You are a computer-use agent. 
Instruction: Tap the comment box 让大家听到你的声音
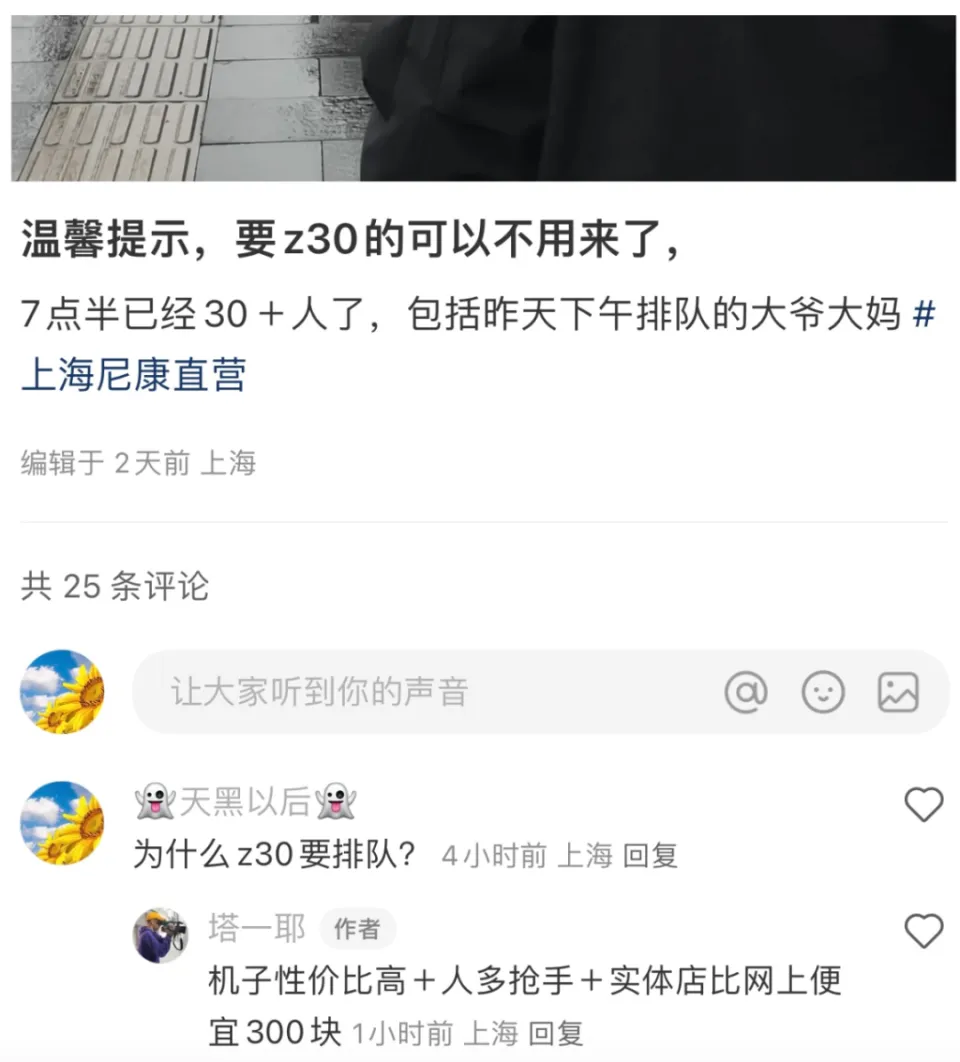coord(420,692)
